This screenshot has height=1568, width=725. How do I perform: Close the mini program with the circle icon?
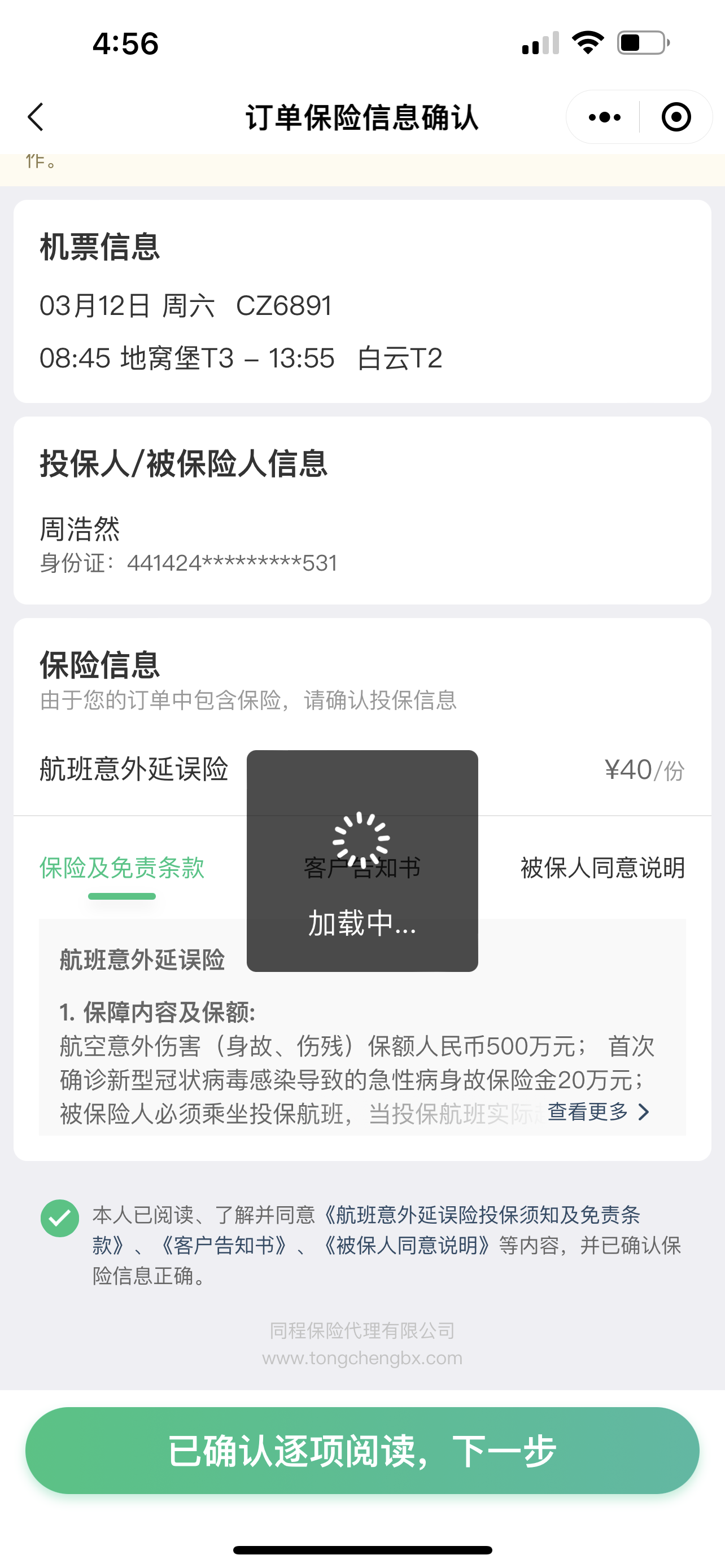coord(676,117)
